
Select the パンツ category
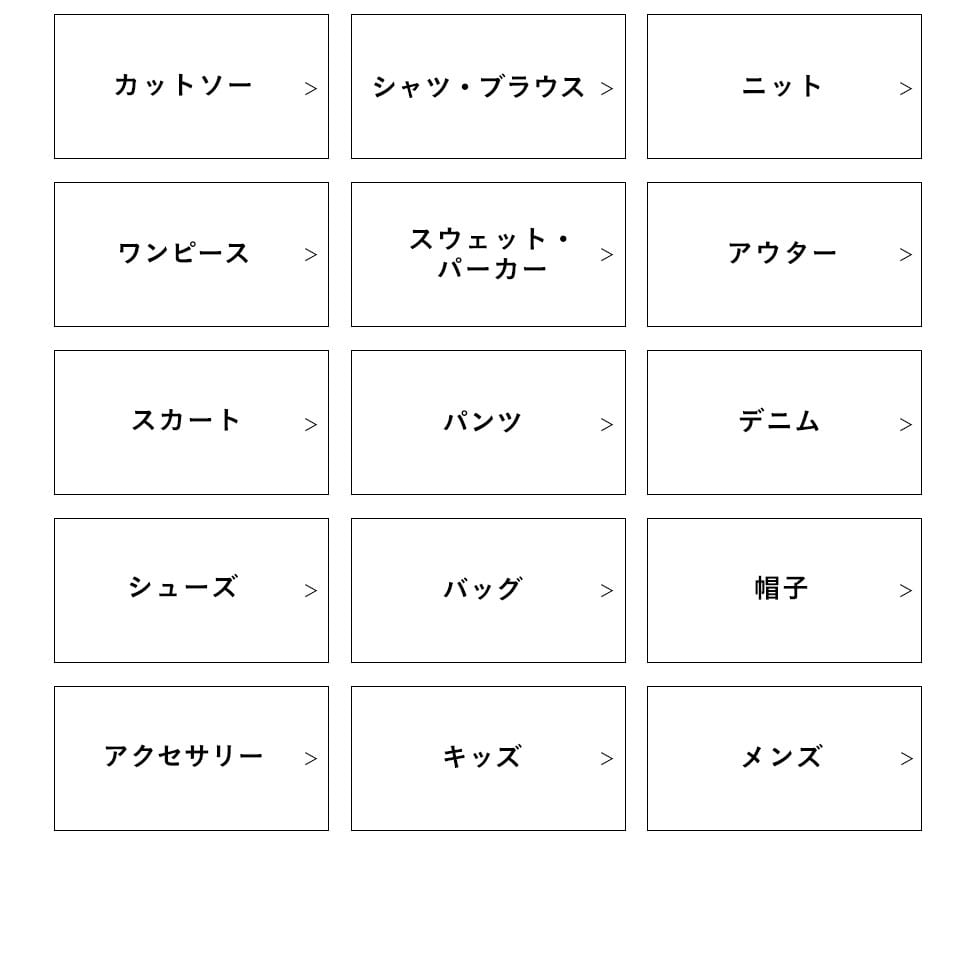(x=488, y=422)
